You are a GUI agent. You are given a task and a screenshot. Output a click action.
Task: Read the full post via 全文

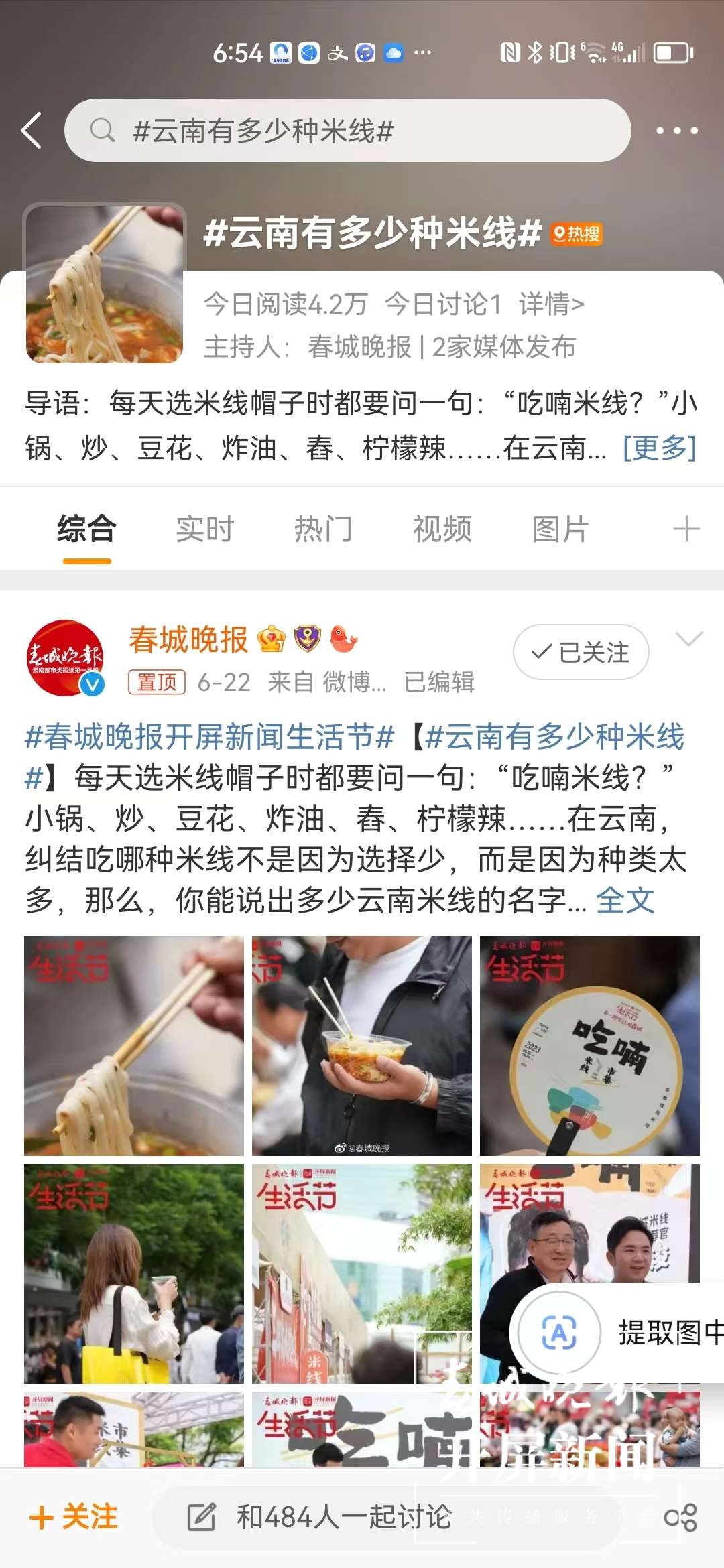625,900
